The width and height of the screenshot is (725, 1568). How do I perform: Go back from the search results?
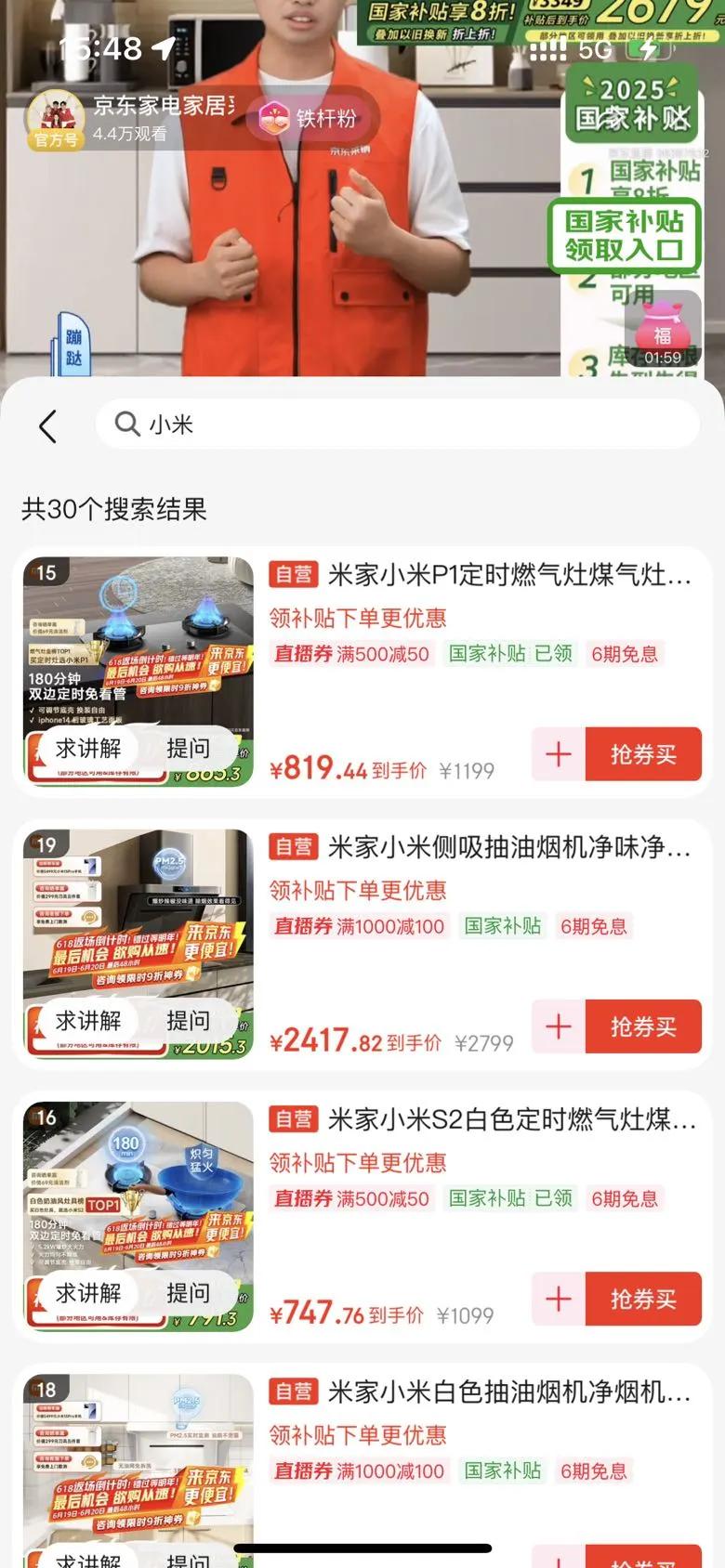(48, 426)
